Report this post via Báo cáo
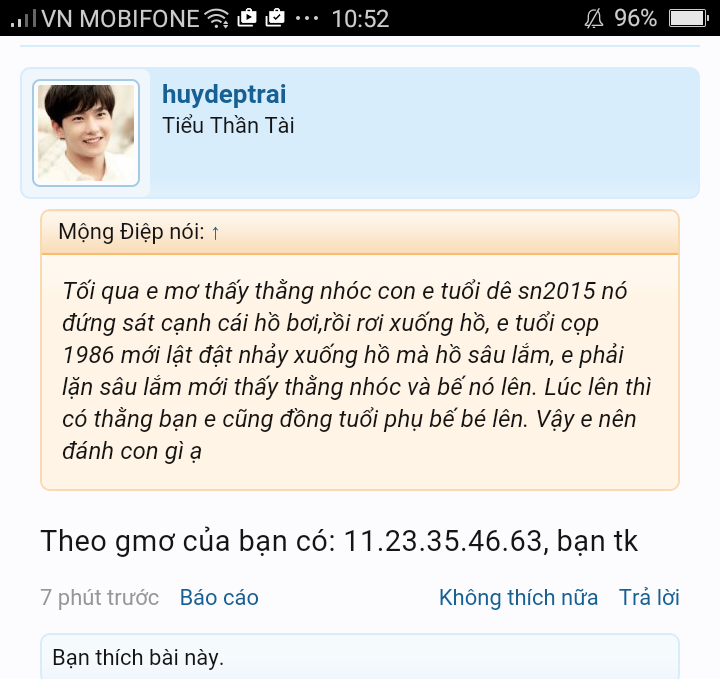 click(219, 598)
